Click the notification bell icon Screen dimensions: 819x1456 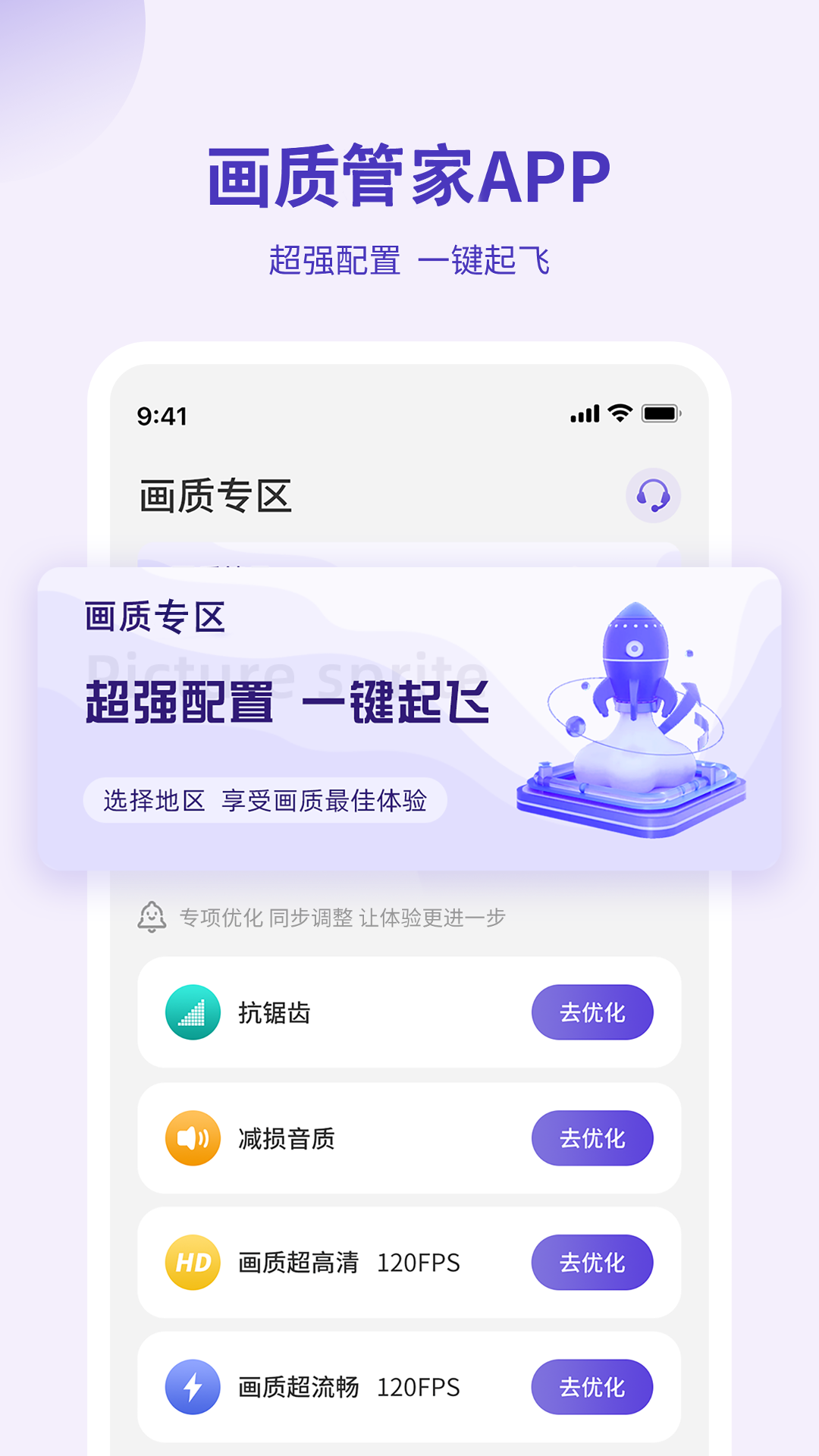point(152,916)
